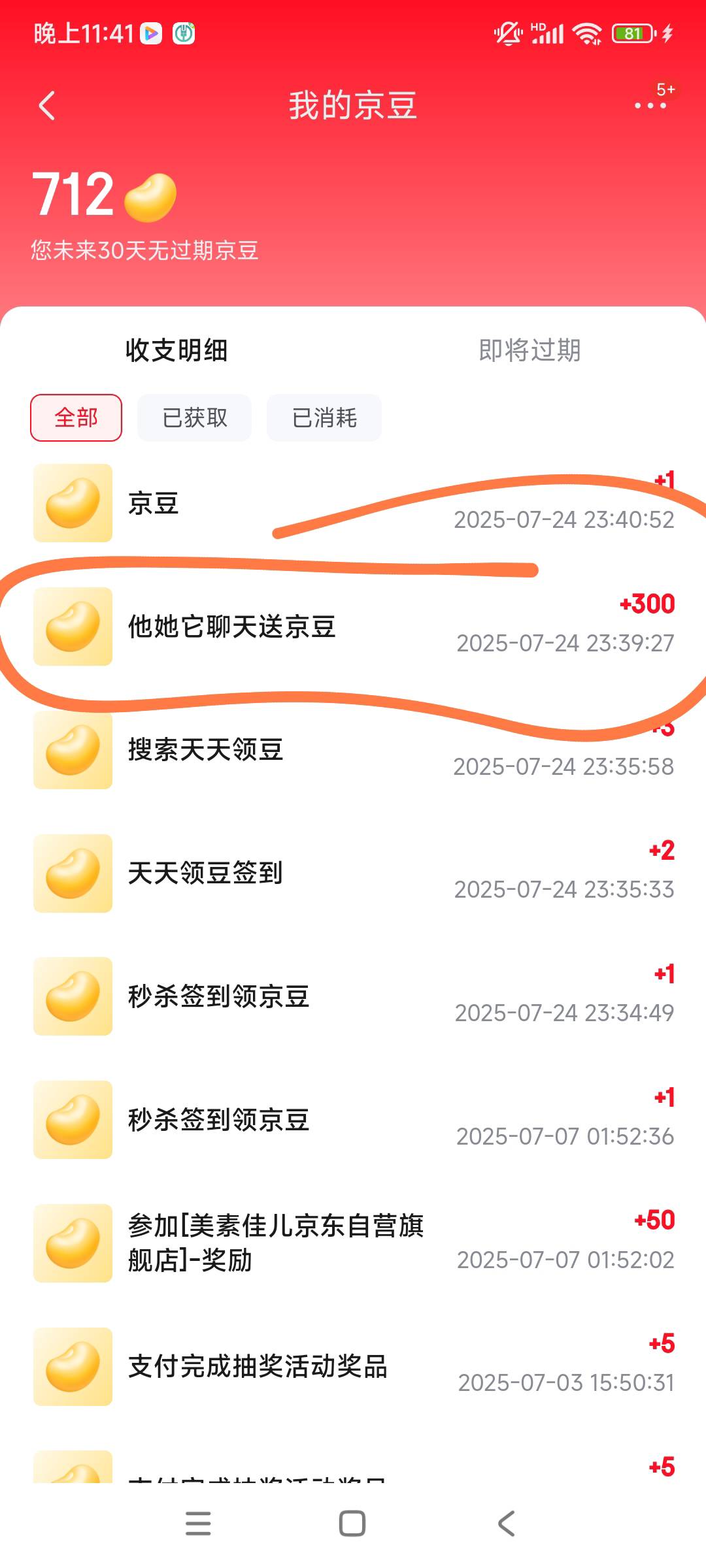
Task: Switch to the 收支明细 tab
Action: (x=176, y=350)
